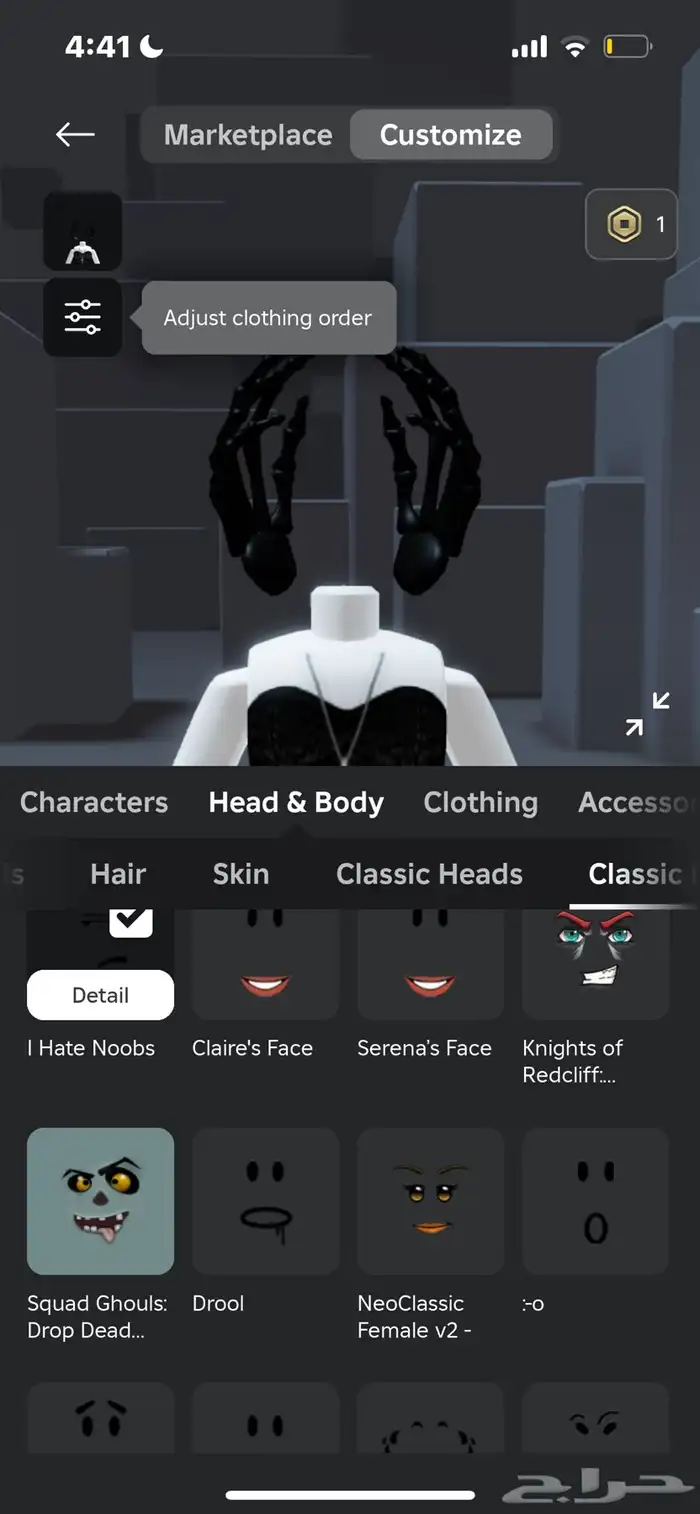The width and height of the screenshot is (700, 1514).
Task: Equip Claire's Face
Action: pos(266,965)
